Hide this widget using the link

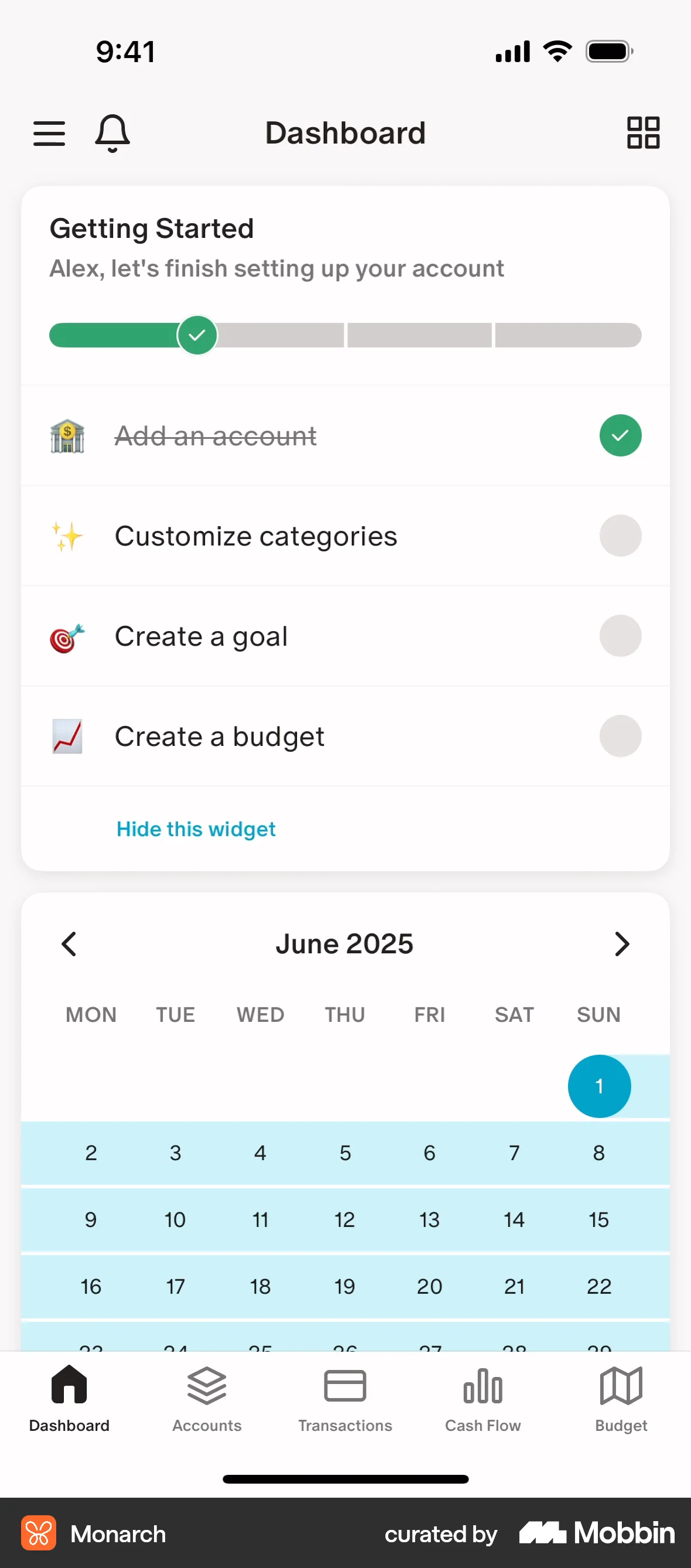pyautogui.click(x=195, y=829)
